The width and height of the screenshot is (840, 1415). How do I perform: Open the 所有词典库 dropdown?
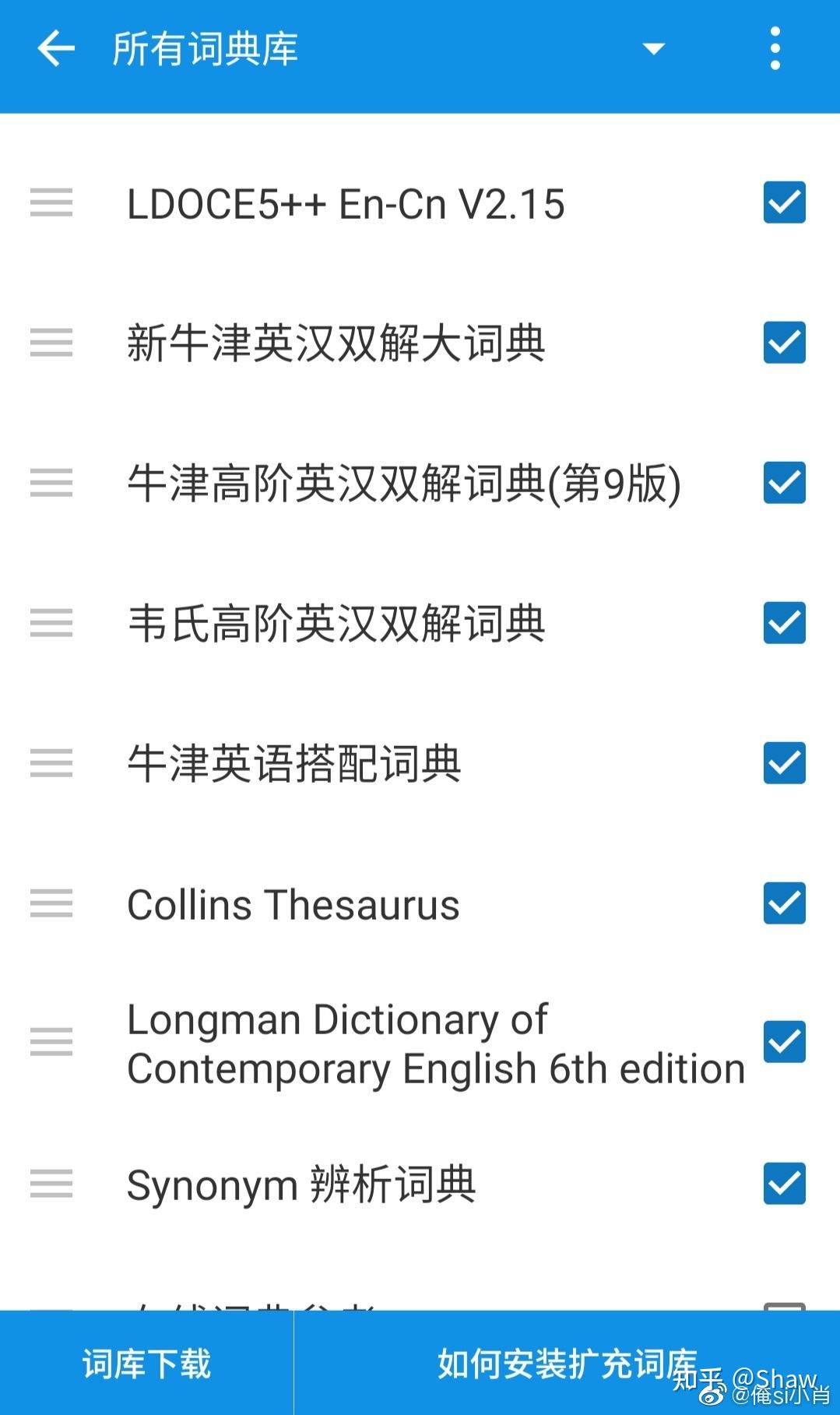click(653, 49)
